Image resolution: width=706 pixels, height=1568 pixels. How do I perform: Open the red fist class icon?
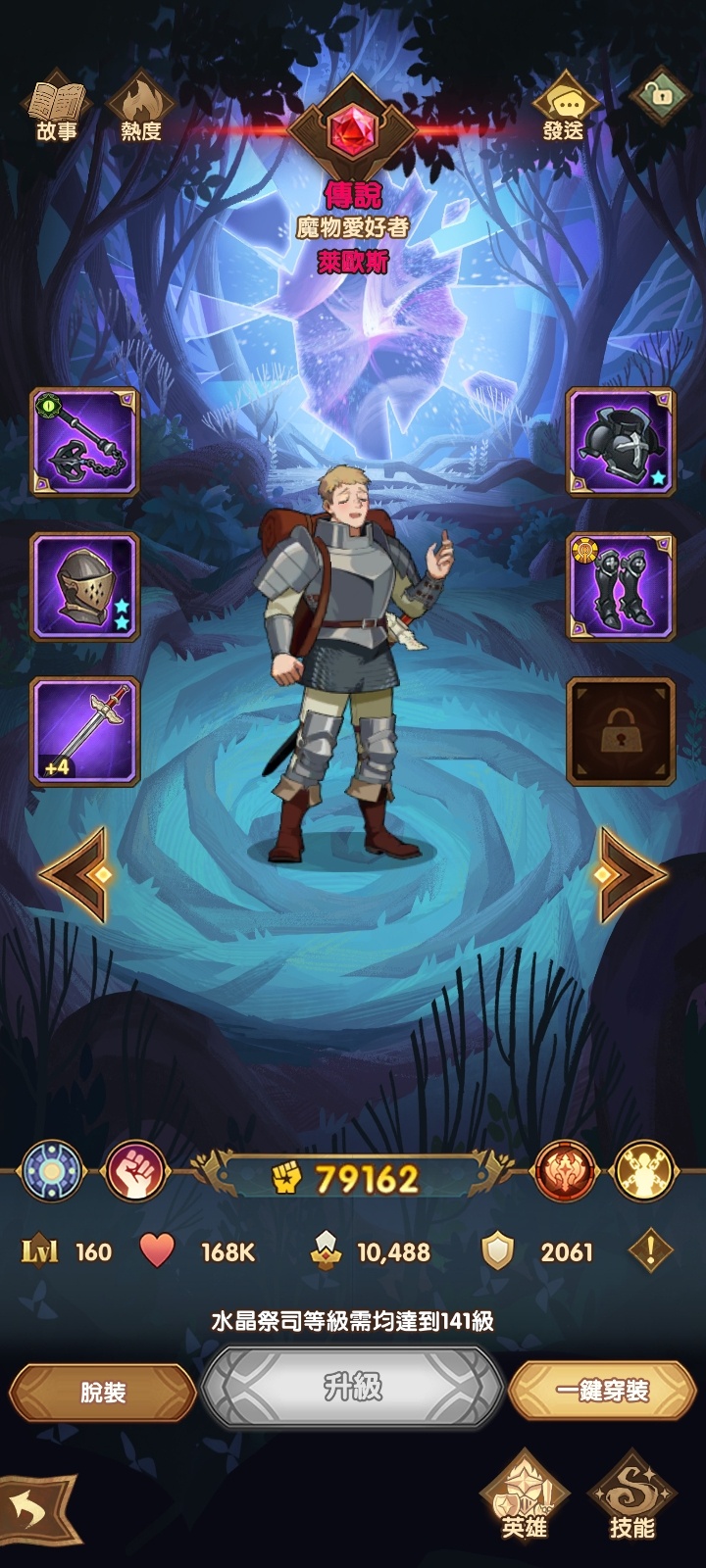click(135, 1172)
